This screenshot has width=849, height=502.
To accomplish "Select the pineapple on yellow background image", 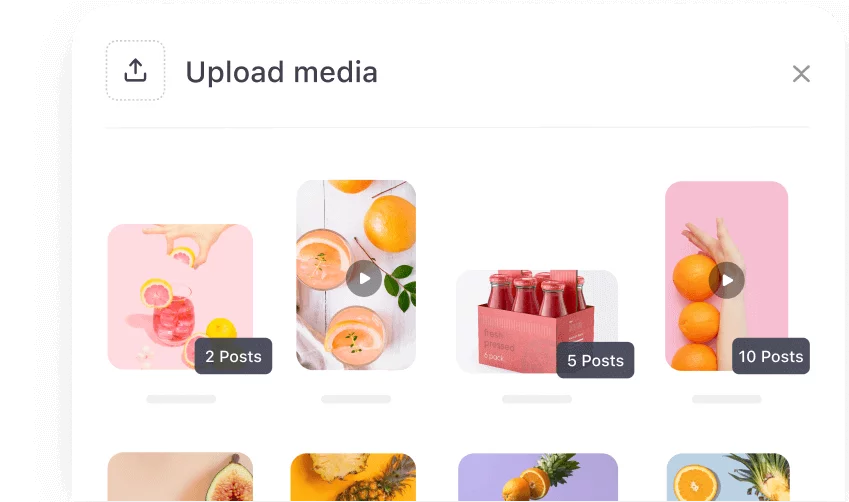I will [353, 478].
